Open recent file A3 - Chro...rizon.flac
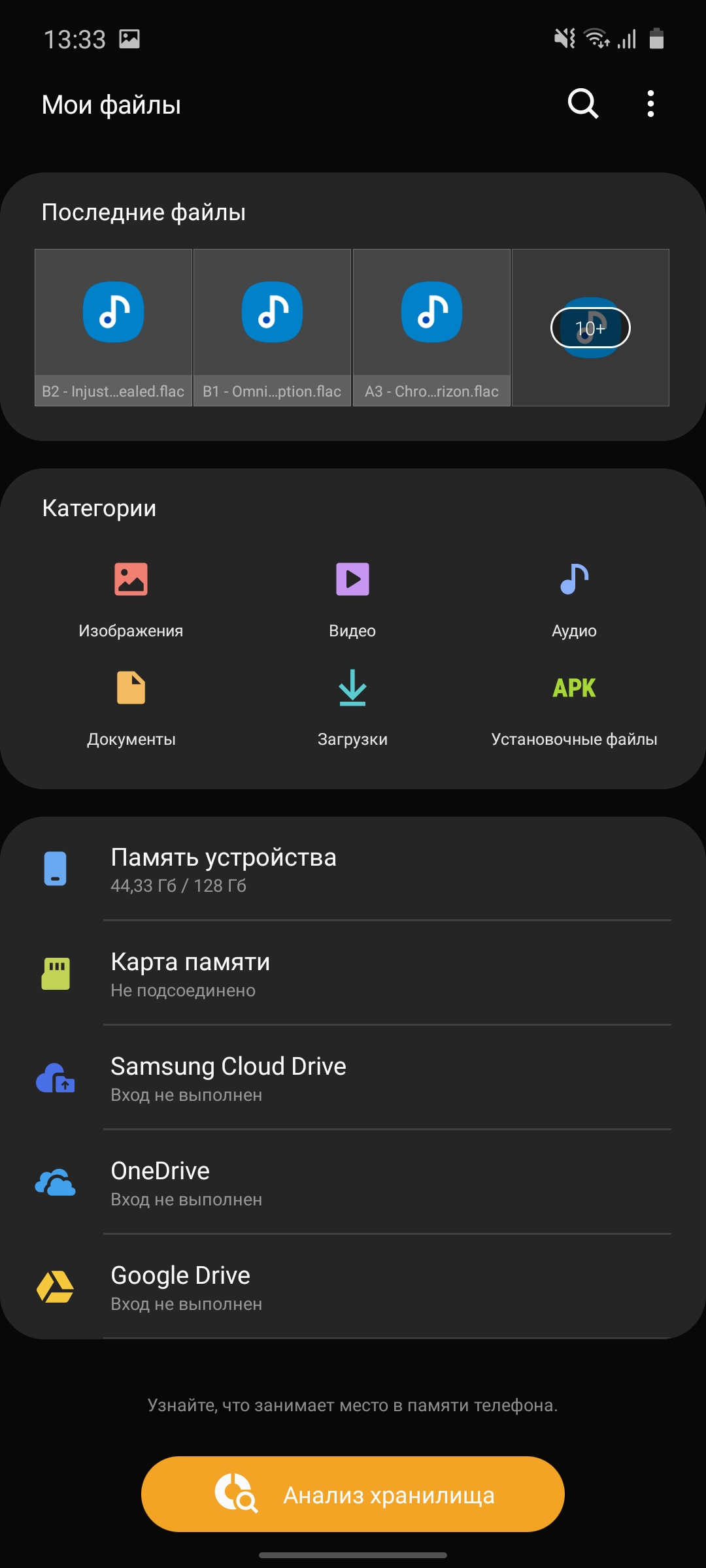706x1568 pixels. (431, 327)
